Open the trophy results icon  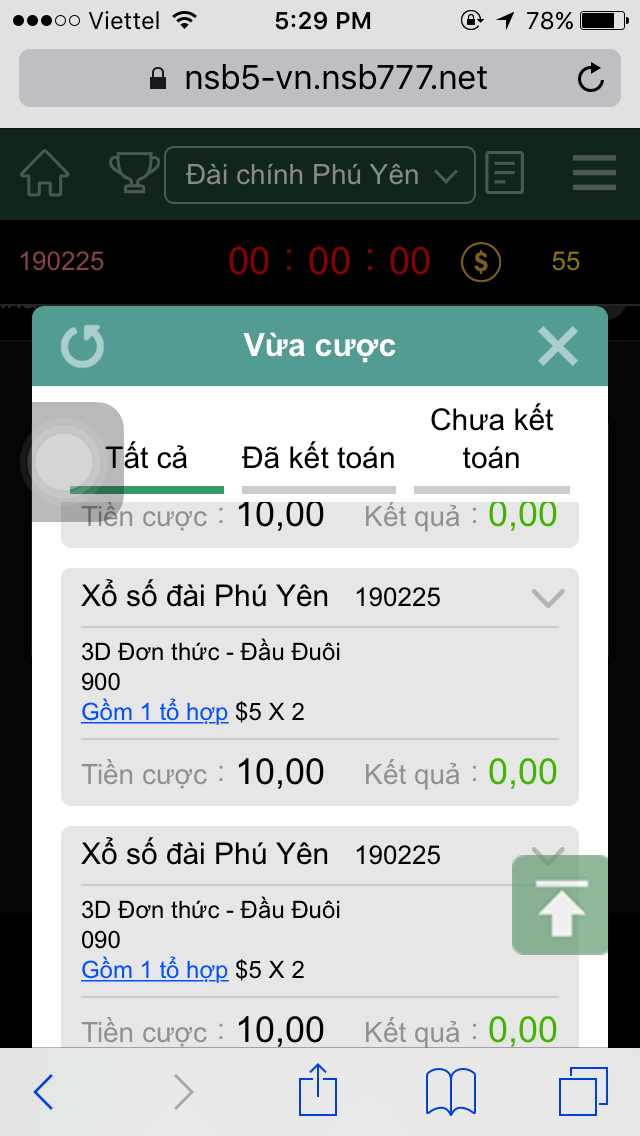tap(134, 174)
